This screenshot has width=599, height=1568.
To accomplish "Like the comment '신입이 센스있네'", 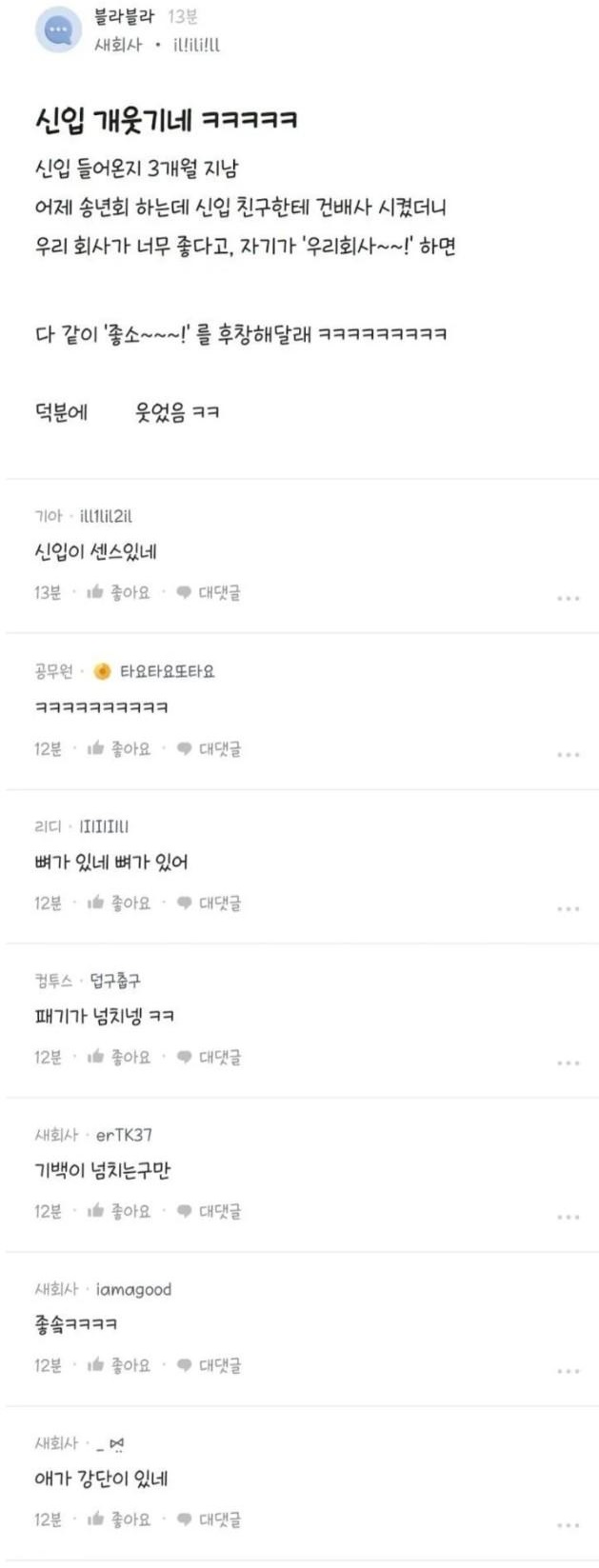I will (x=119, y=593).
